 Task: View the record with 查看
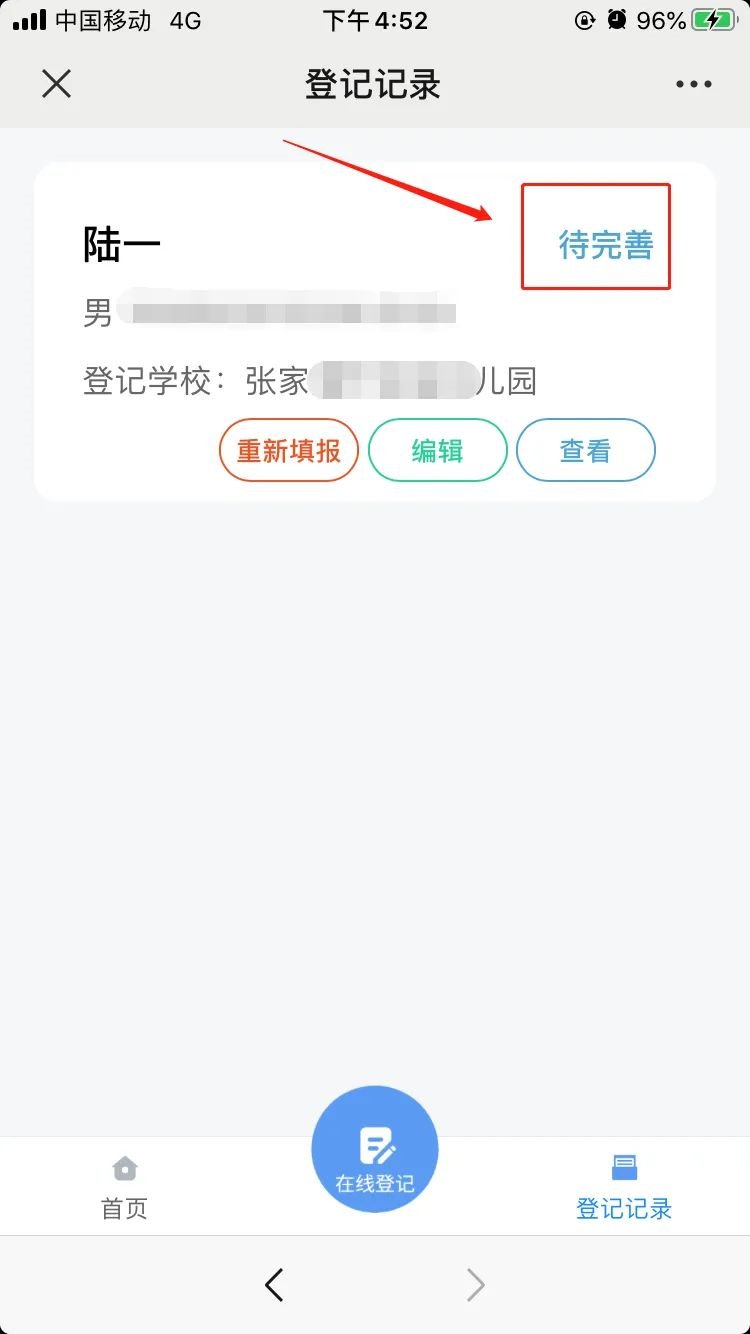[585, 451]
